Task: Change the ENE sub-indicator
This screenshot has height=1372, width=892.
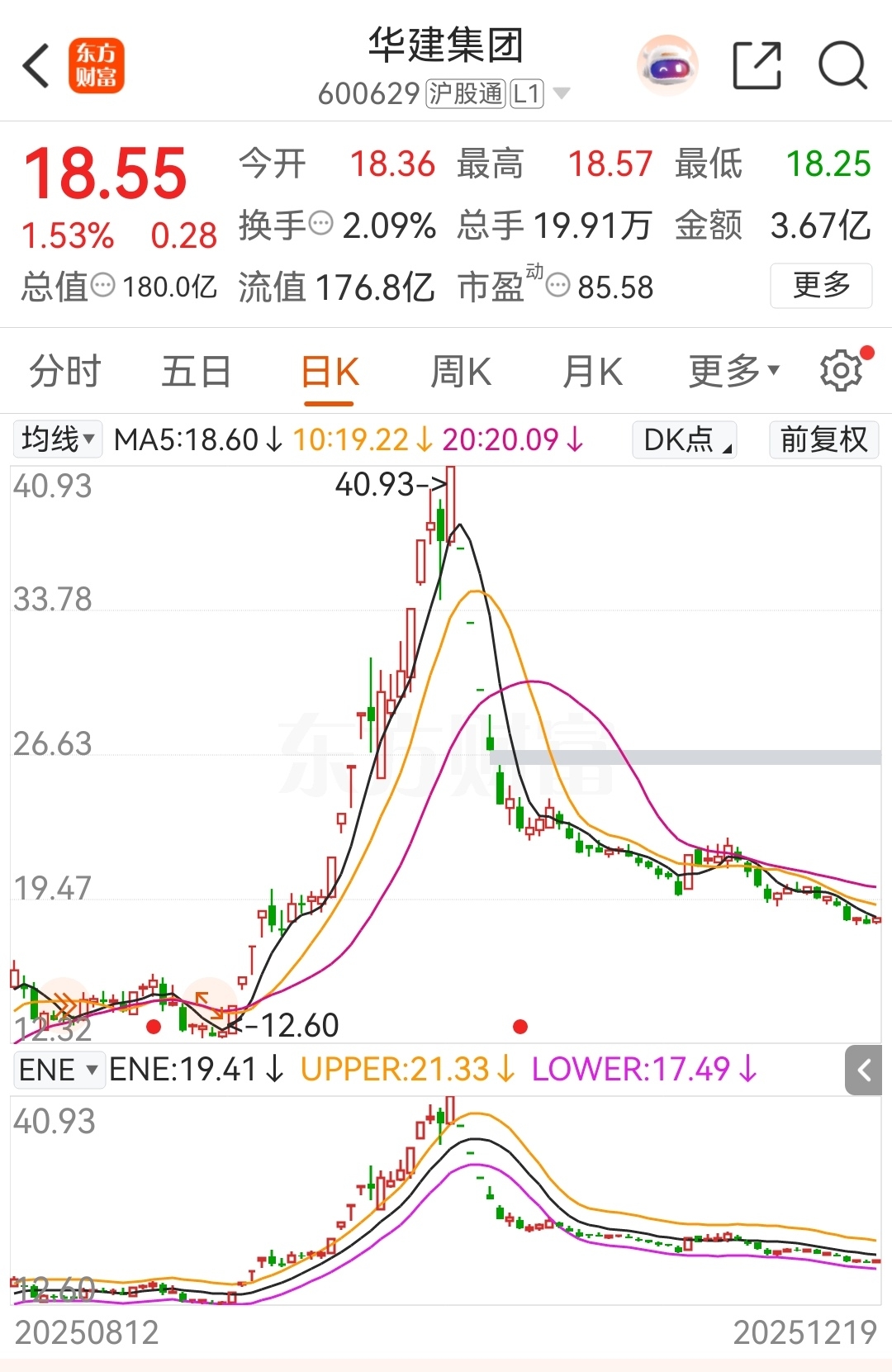Action: point(58,1070)
